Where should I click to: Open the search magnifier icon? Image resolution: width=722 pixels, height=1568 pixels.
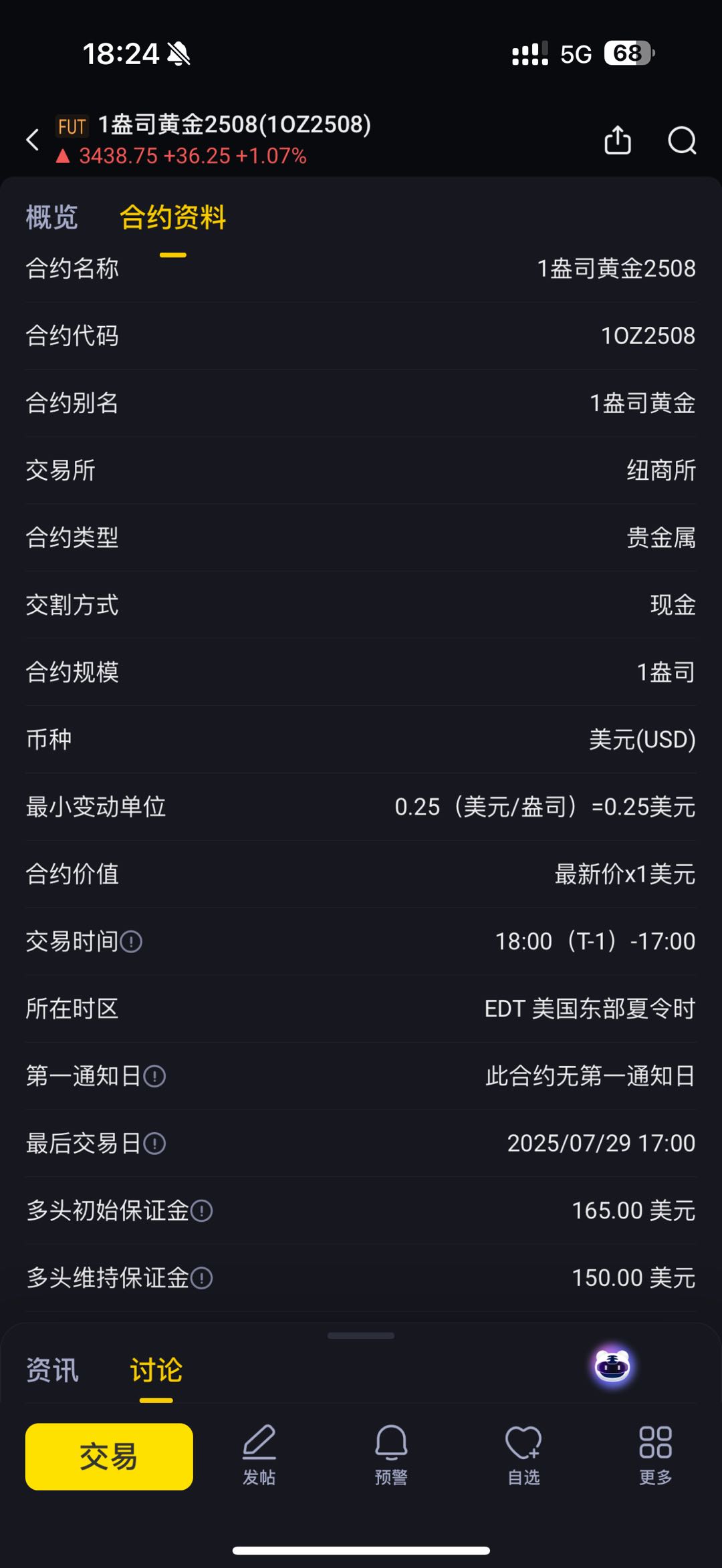tap(682, 140)
